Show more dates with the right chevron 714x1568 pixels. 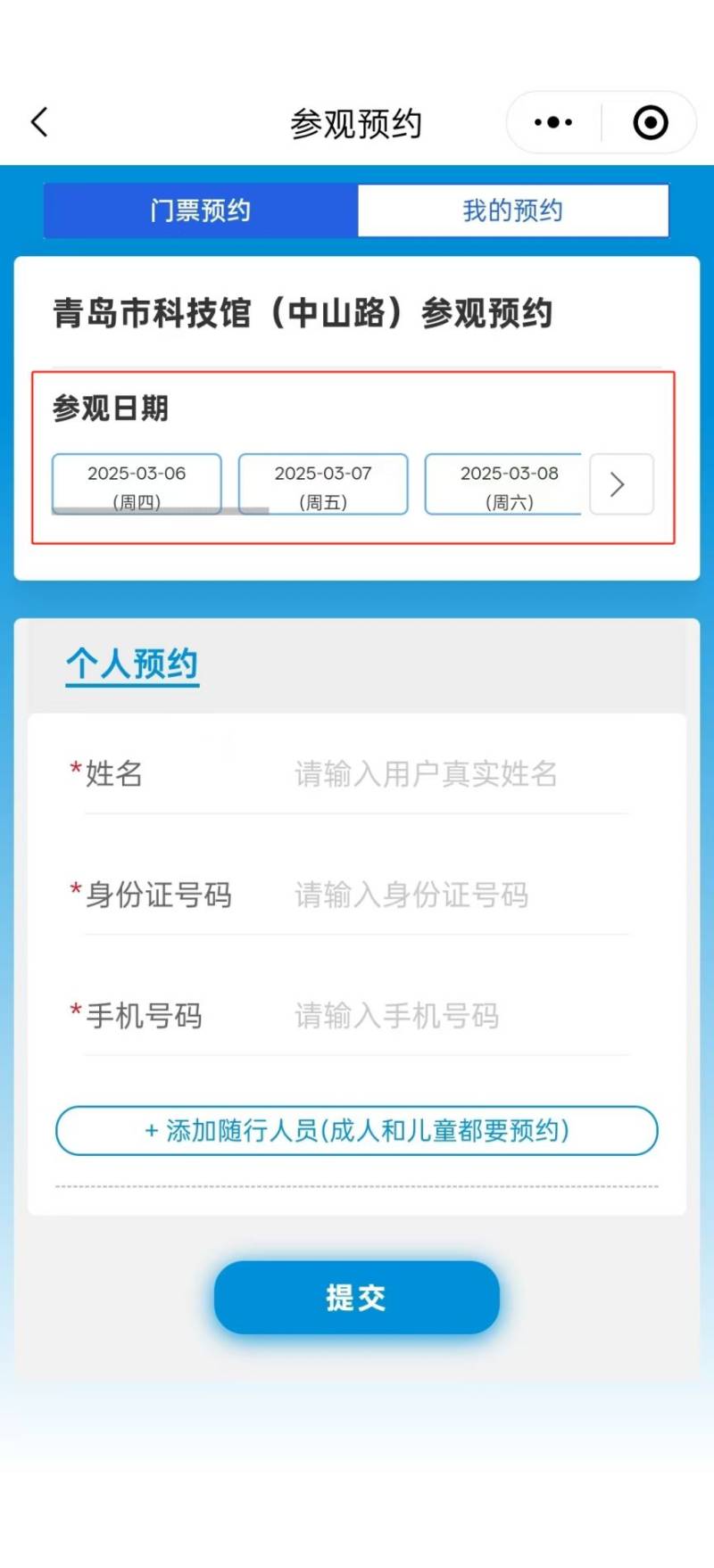coord(621,484)
